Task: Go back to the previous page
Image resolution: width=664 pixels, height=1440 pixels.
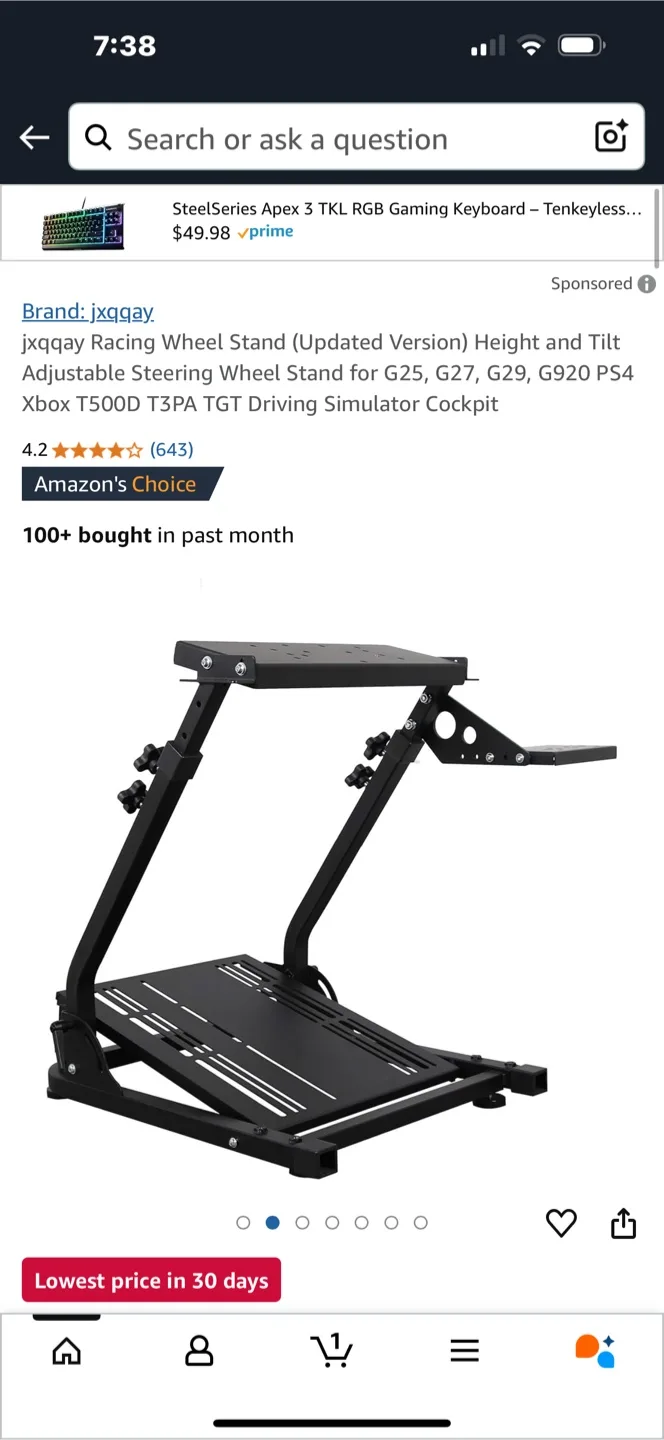Action: 34,138
